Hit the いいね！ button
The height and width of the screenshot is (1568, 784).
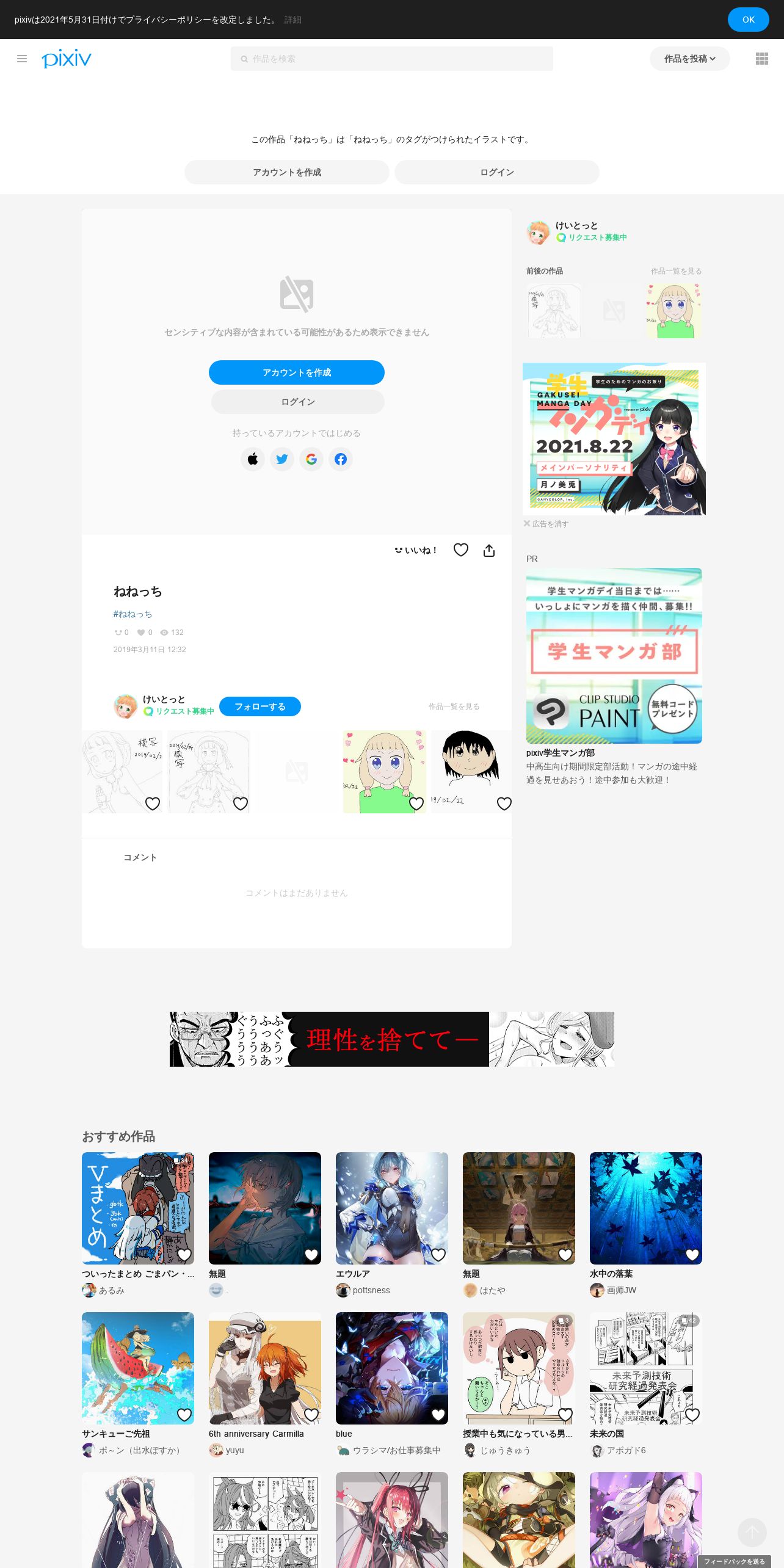pos(416,550)
